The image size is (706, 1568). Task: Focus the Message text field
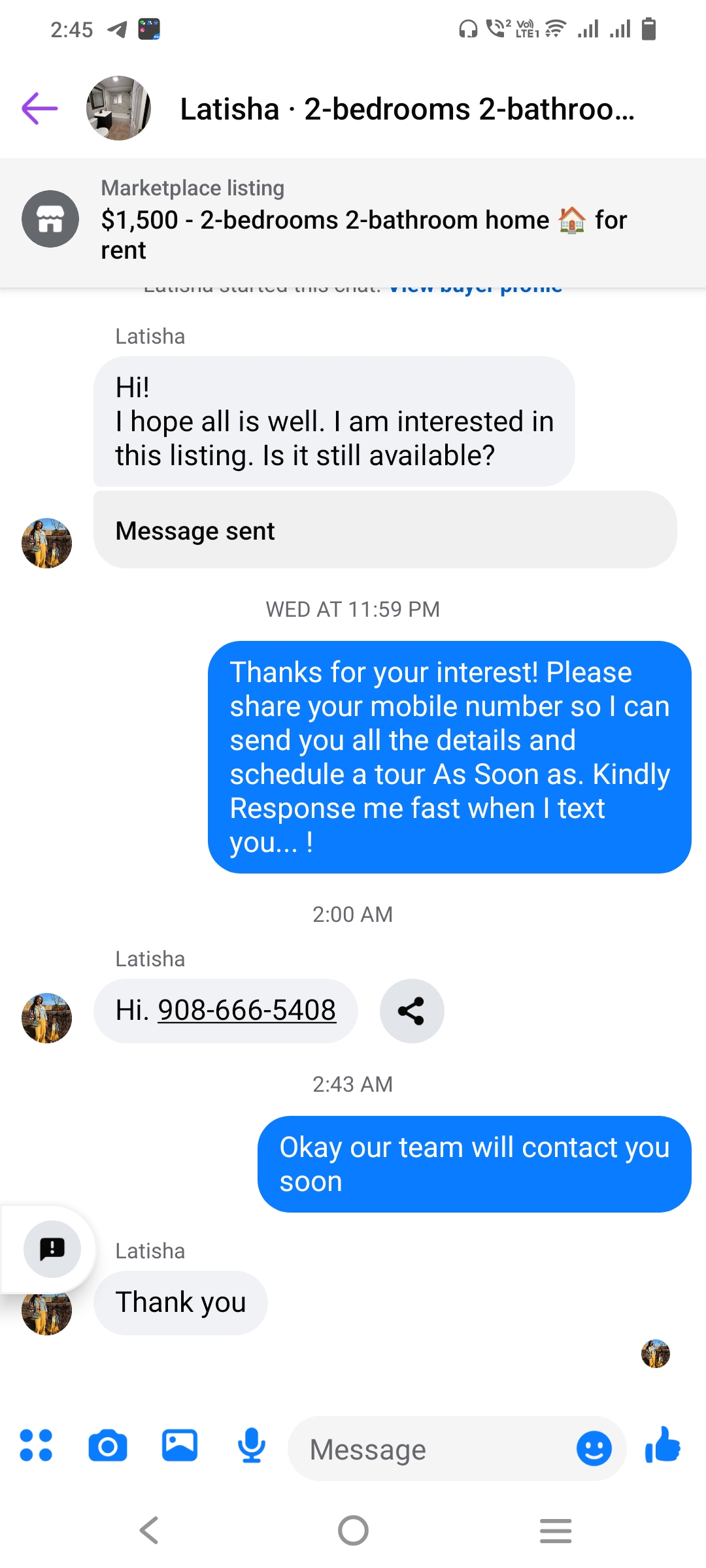[431, 1450]
